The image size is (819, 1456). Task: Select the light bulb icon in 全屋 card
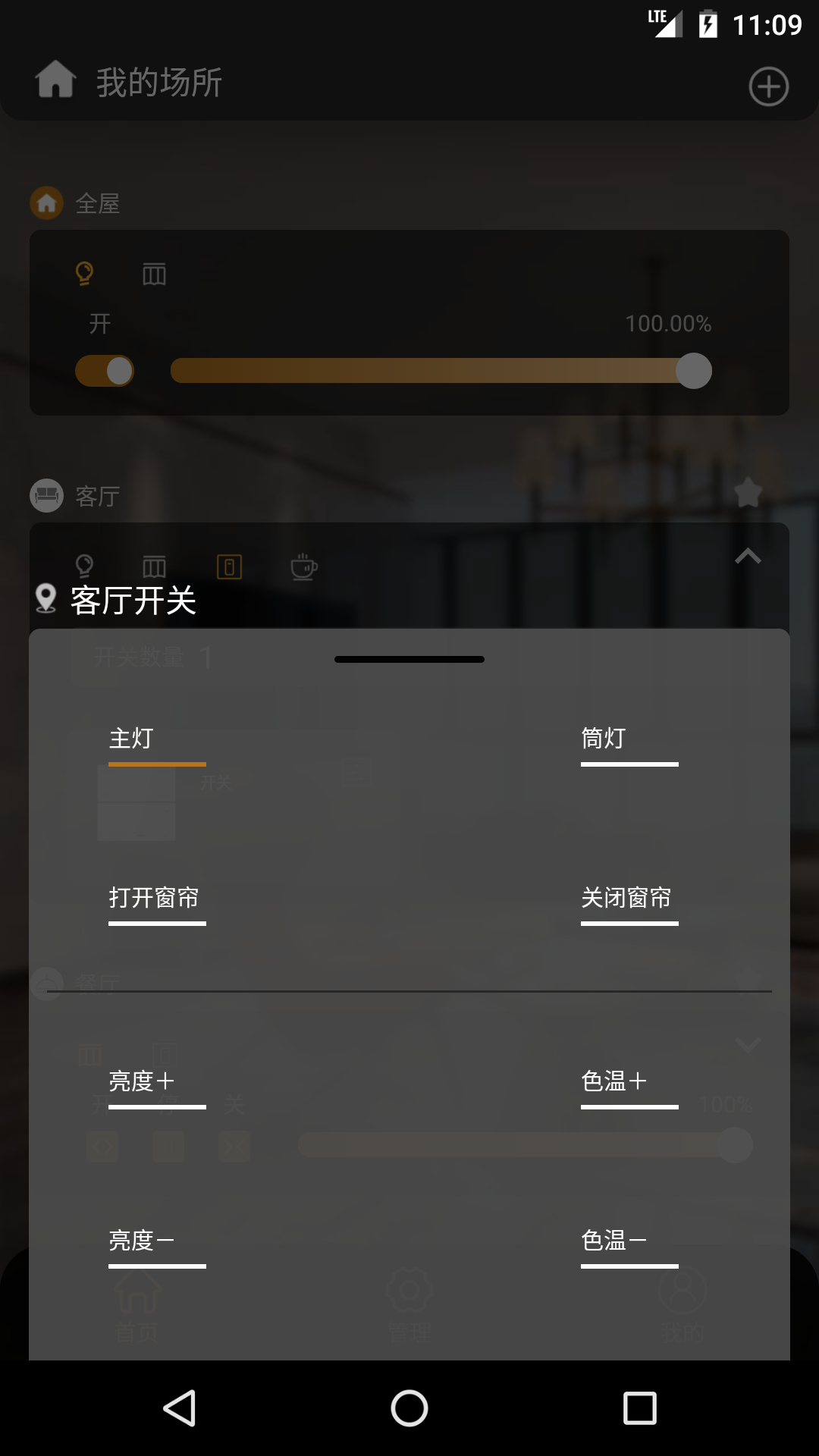(x=84, y=275)
